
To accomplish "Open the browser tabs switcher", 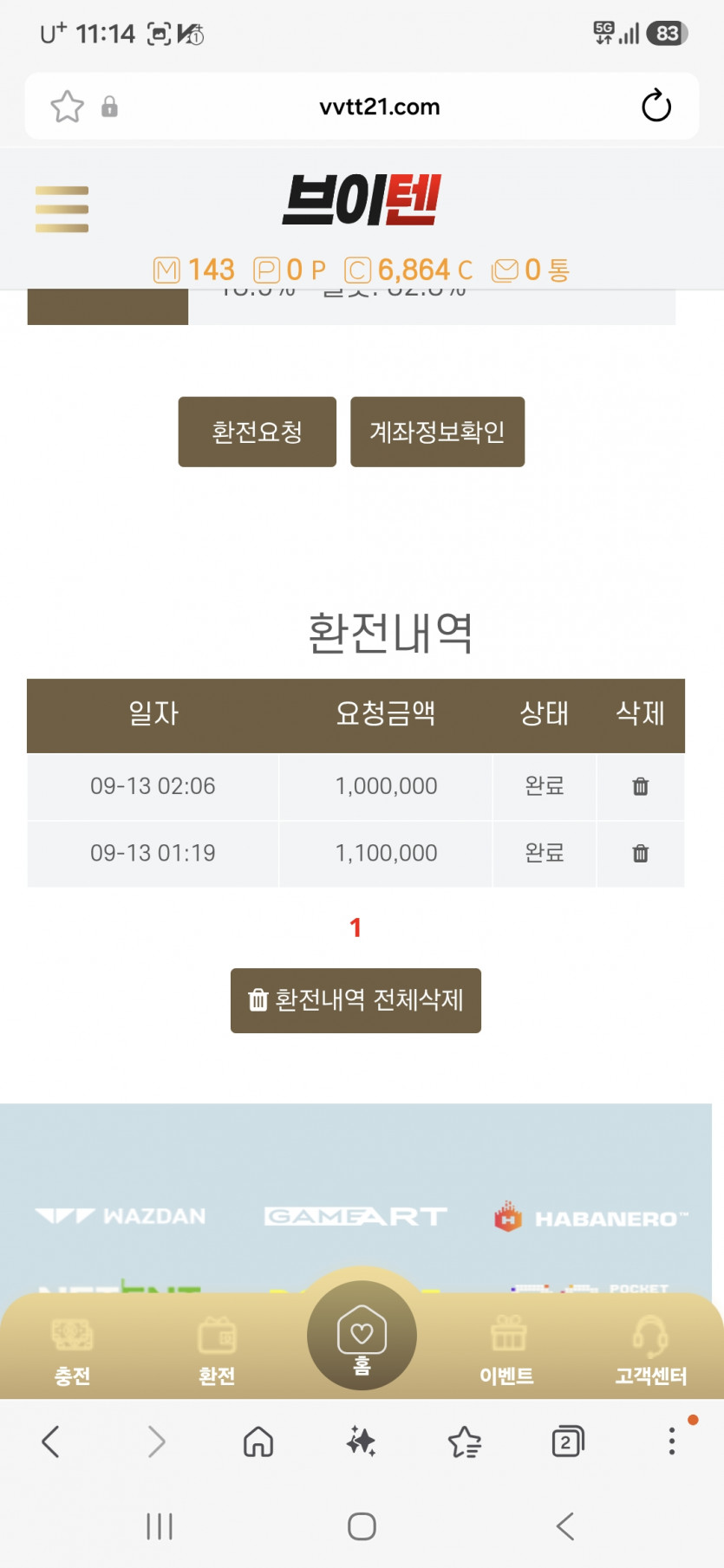I will tap(568, 1441).
